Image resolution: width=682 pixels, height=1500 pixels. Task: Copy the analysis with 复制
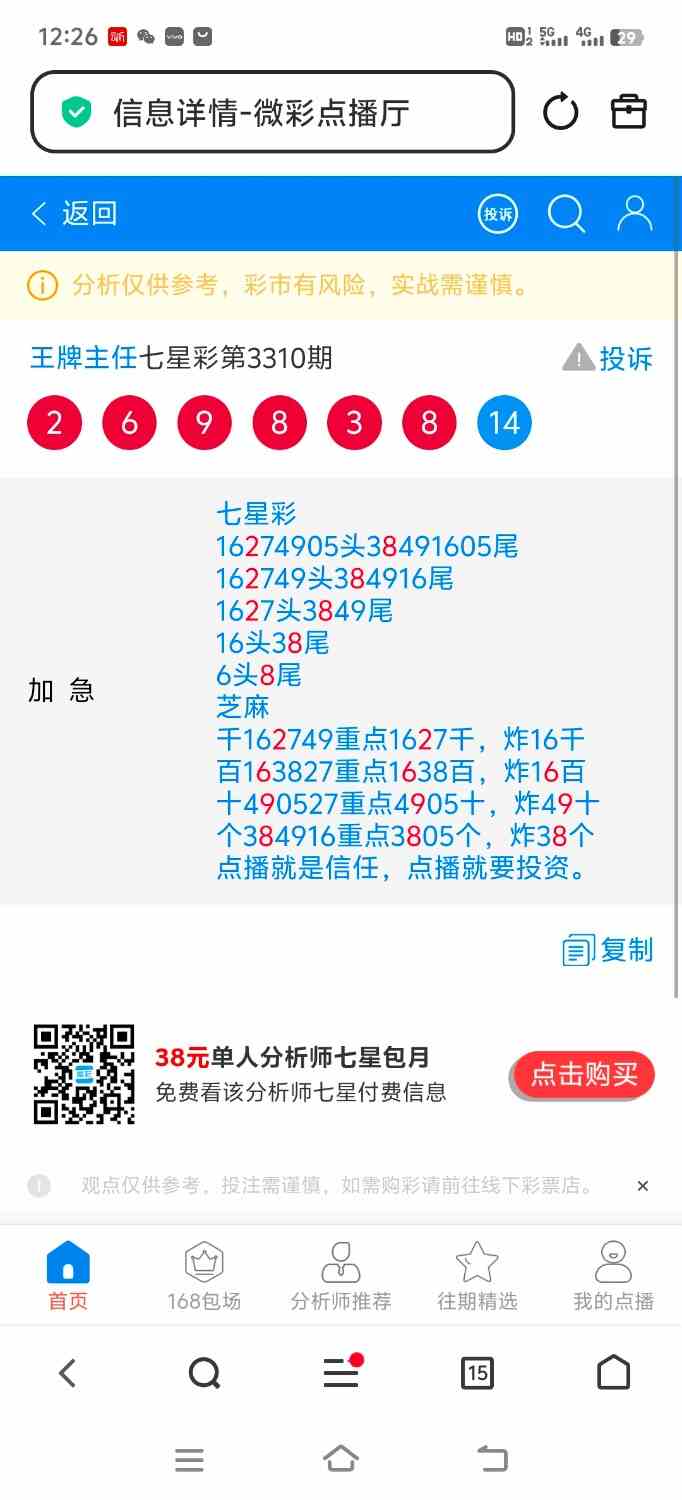click(x=608, y=950)
